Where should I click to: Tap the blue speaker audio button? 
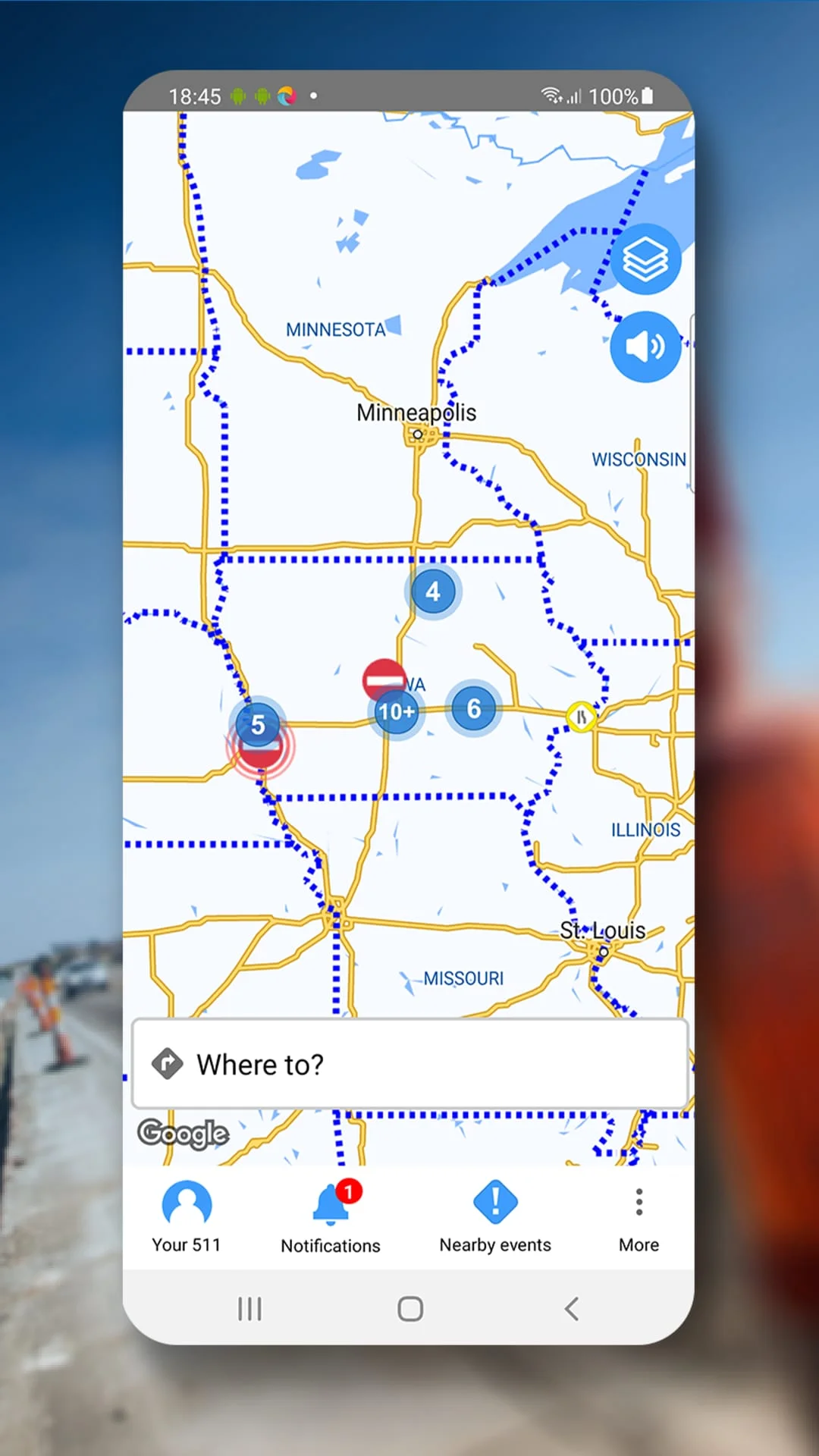(645, 347)
